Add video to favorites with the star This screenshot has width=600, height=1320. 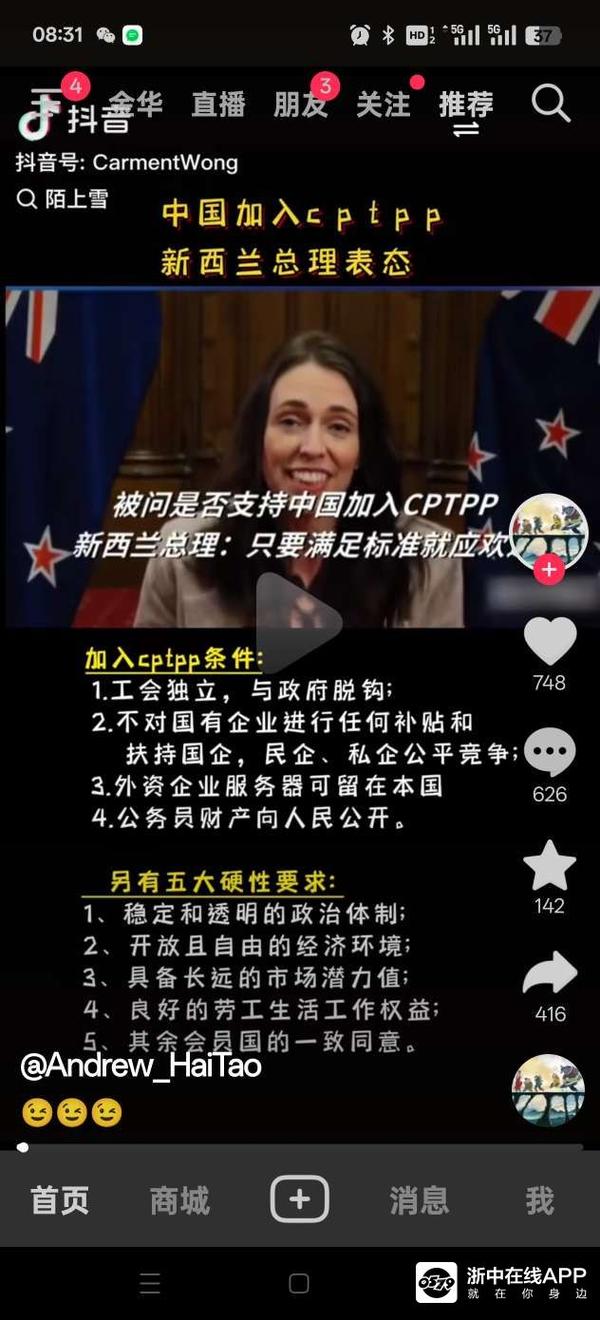pos(550,866)
